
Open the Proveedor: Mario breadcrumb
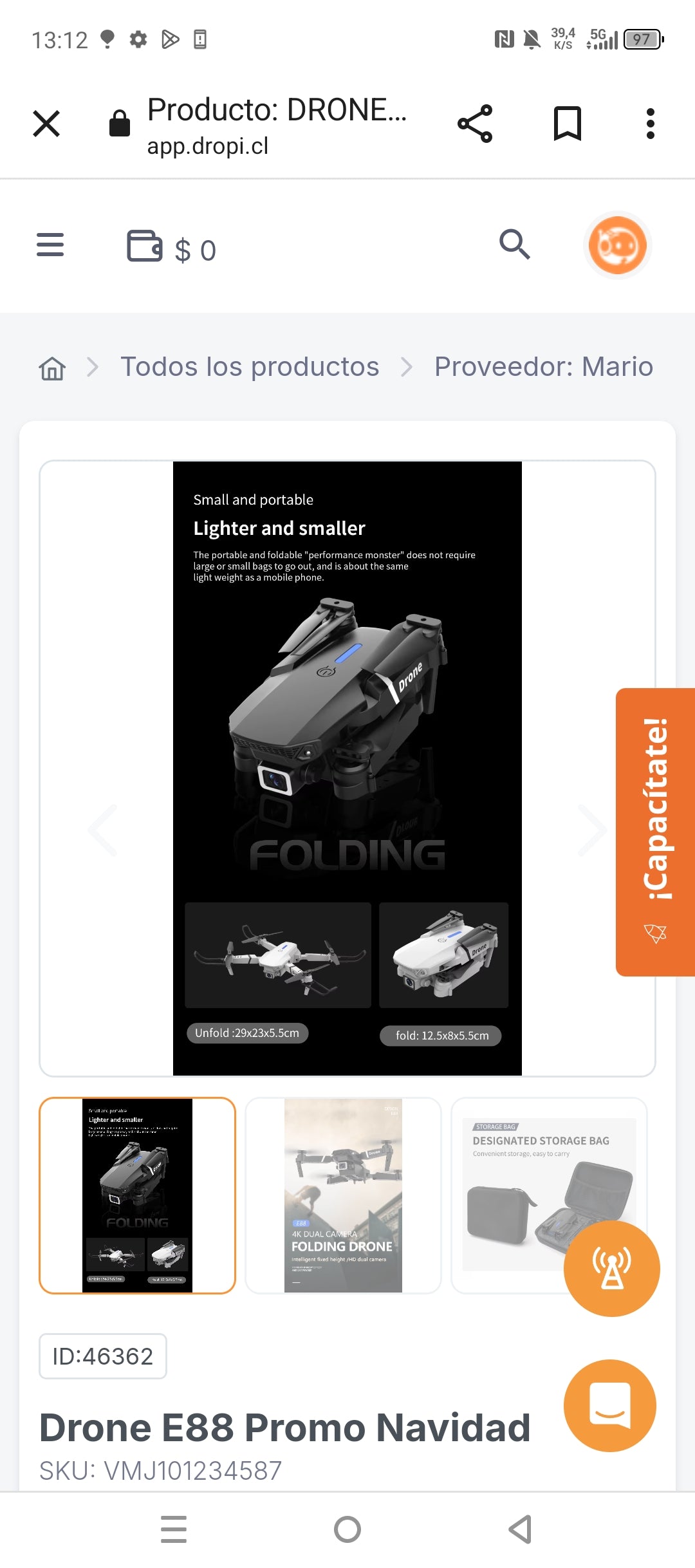(544, 367)
